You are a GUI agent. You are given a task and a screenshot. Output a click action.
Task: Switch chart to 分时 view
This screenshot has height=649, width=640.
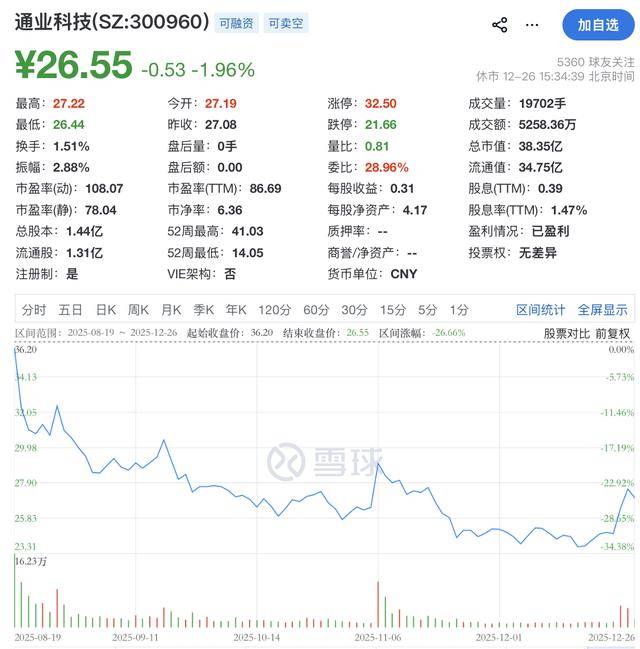tap(34, 310)
